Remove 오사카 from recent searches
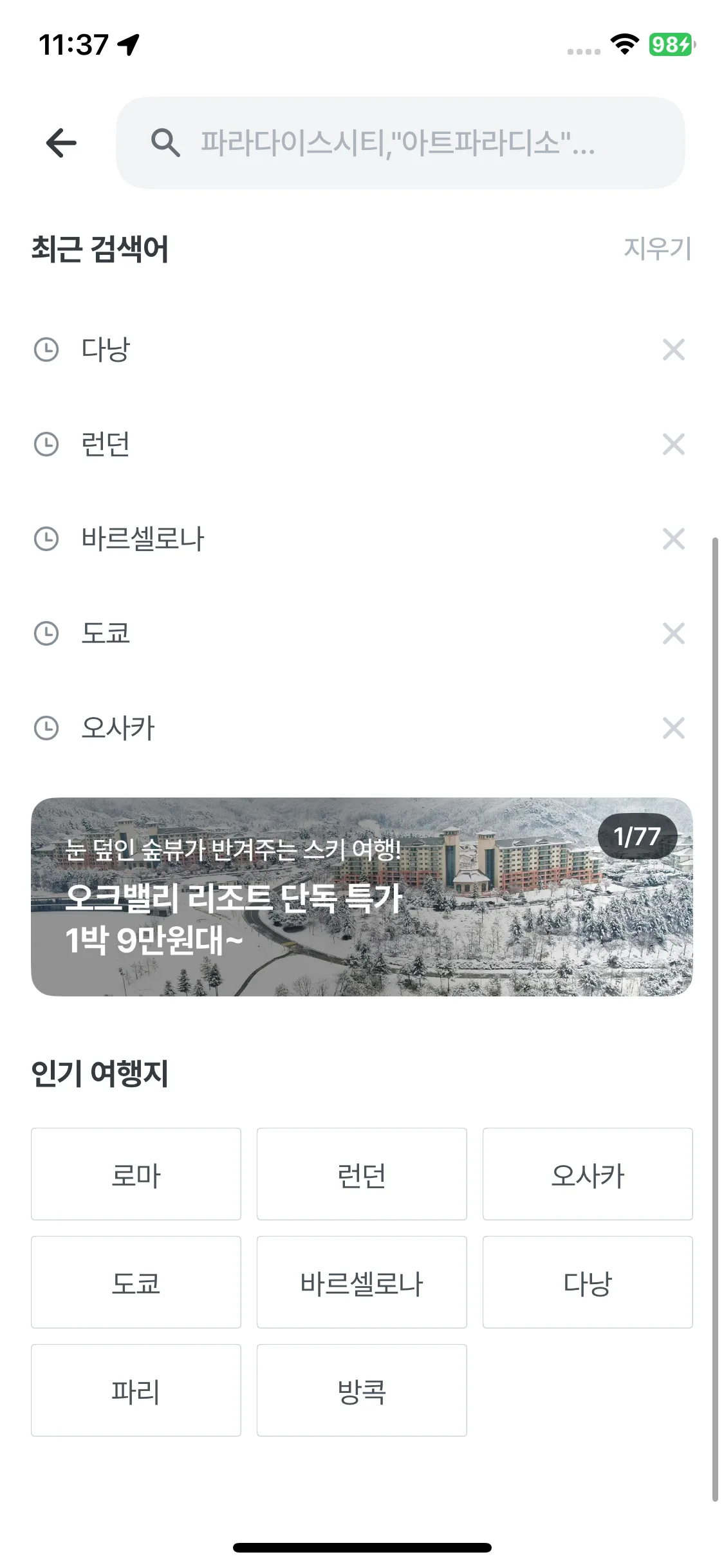 [673, 728]
